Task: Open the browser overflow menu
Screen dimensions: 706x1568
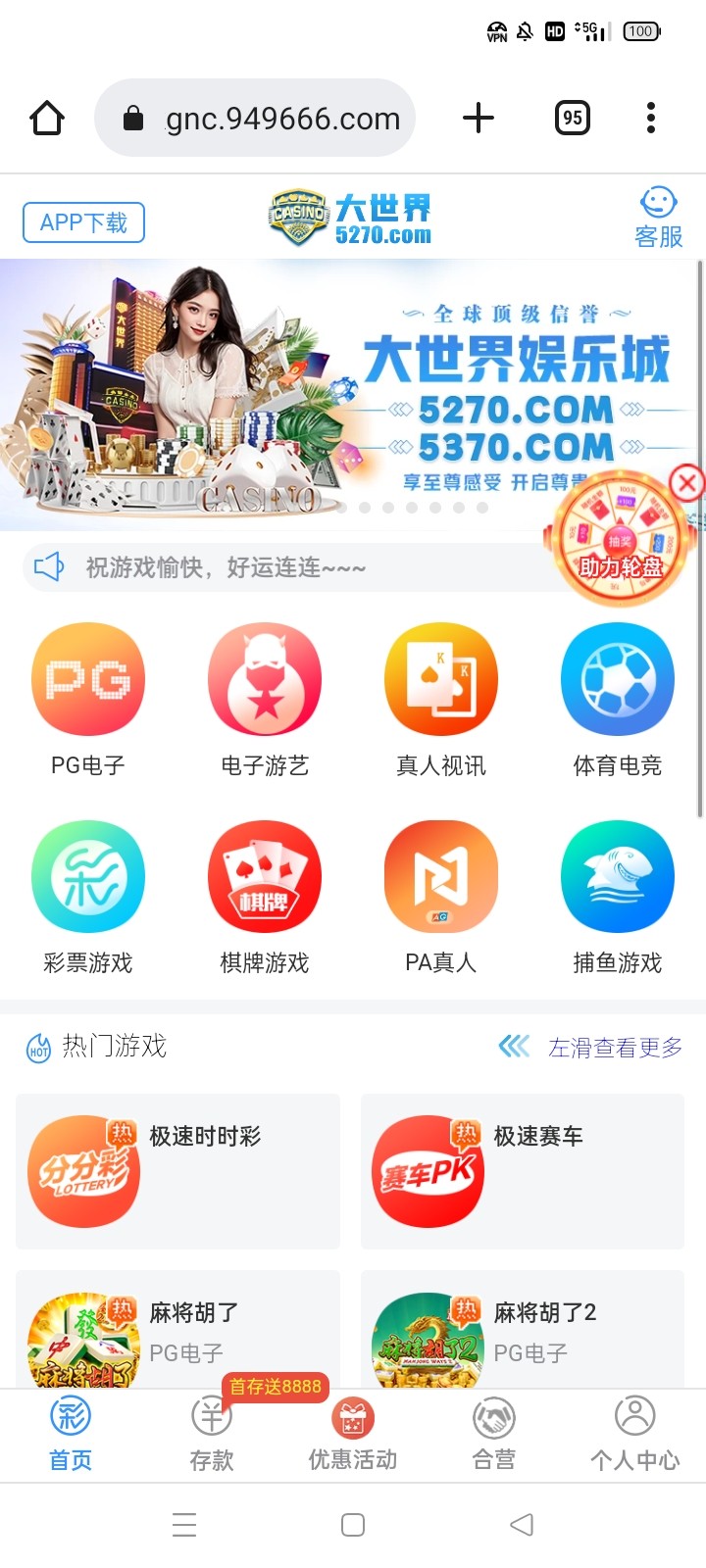Action: click(x=650, y=119)
